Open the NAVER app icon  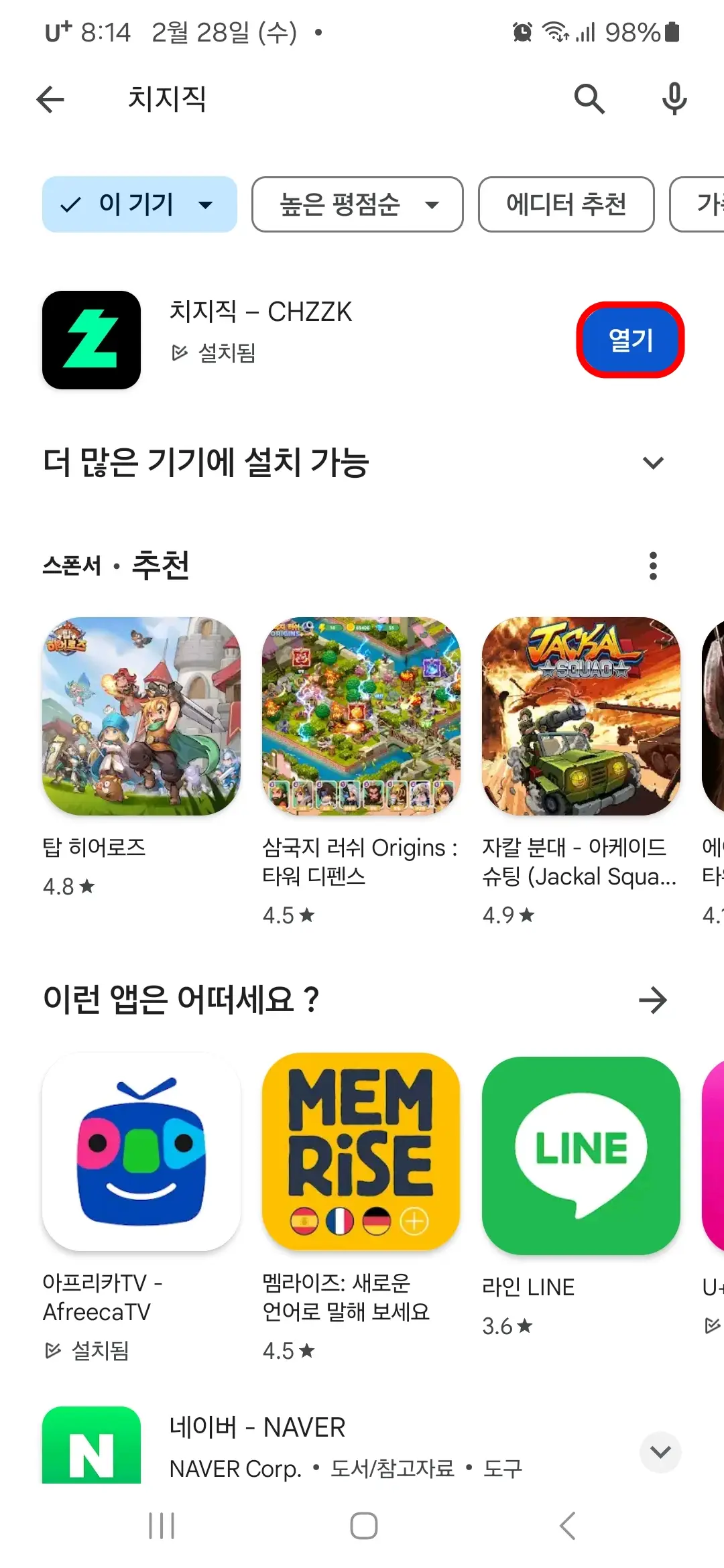91,1444
